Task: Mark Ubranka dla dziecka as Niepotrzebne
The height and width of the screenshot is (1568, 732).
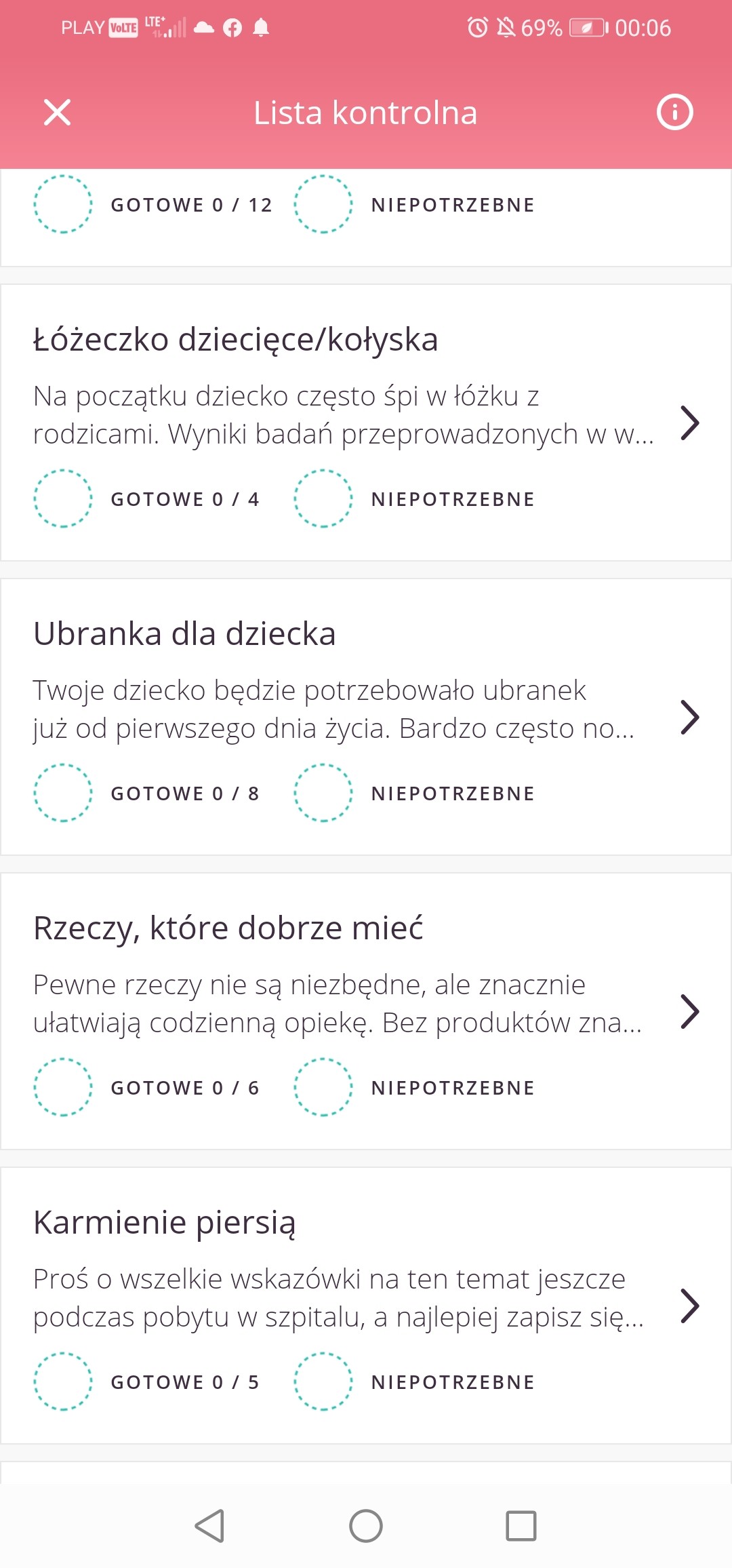Action: point(323,793)
